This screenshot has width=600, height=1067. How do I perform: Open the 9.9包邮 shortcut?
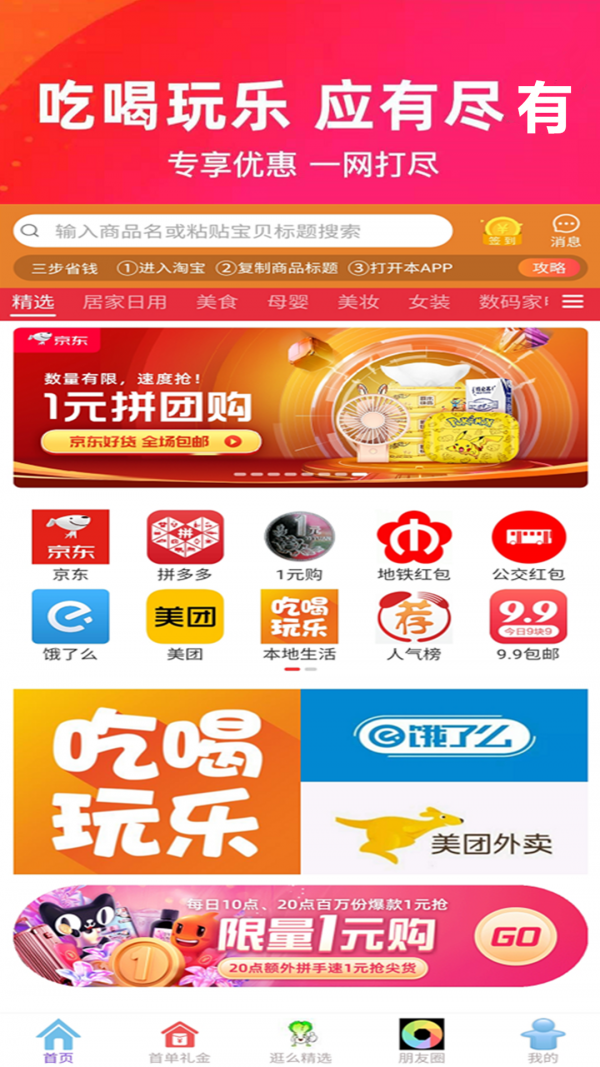pyautogui.click(x=528, y=625)
